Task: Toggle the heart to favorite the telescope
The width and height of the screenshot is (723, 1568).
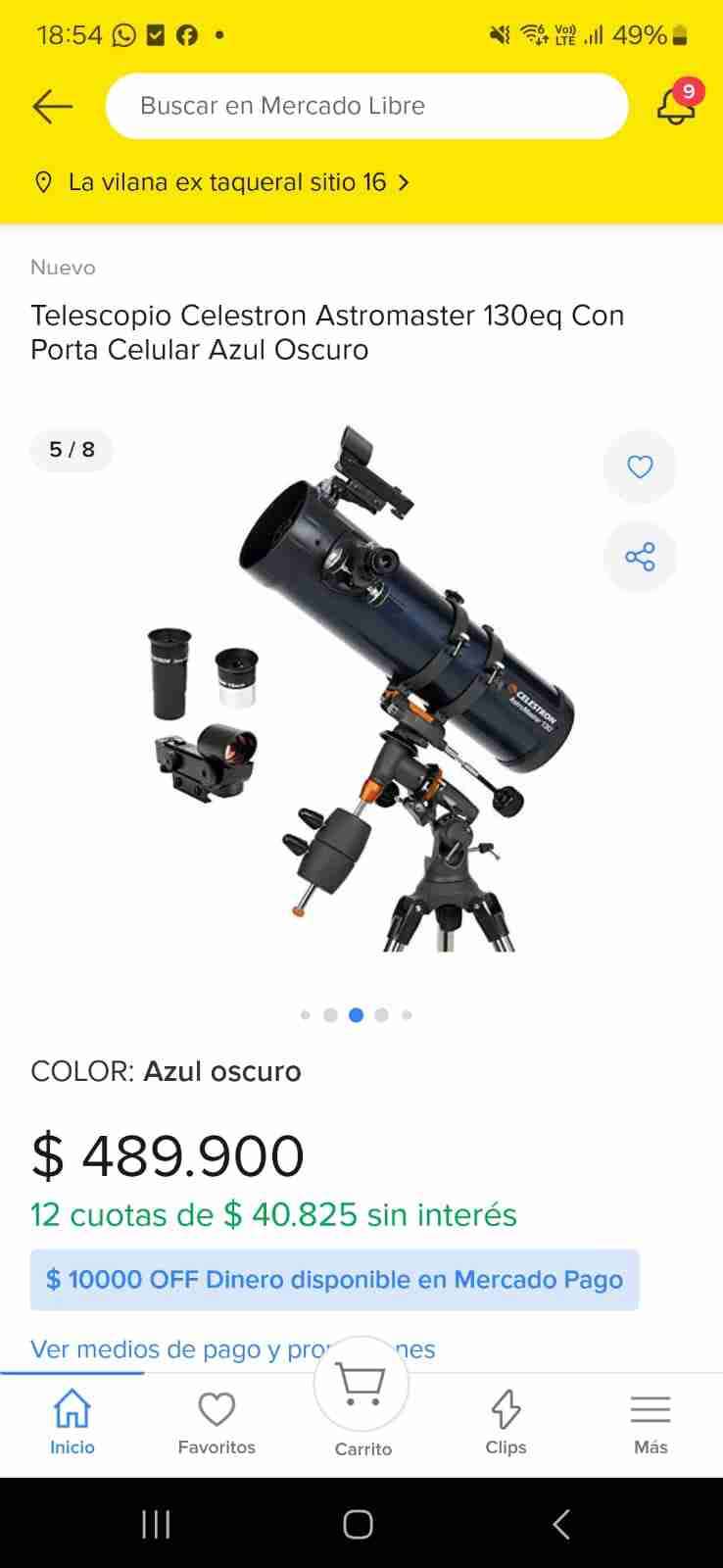Action: [x=639, y=467]
